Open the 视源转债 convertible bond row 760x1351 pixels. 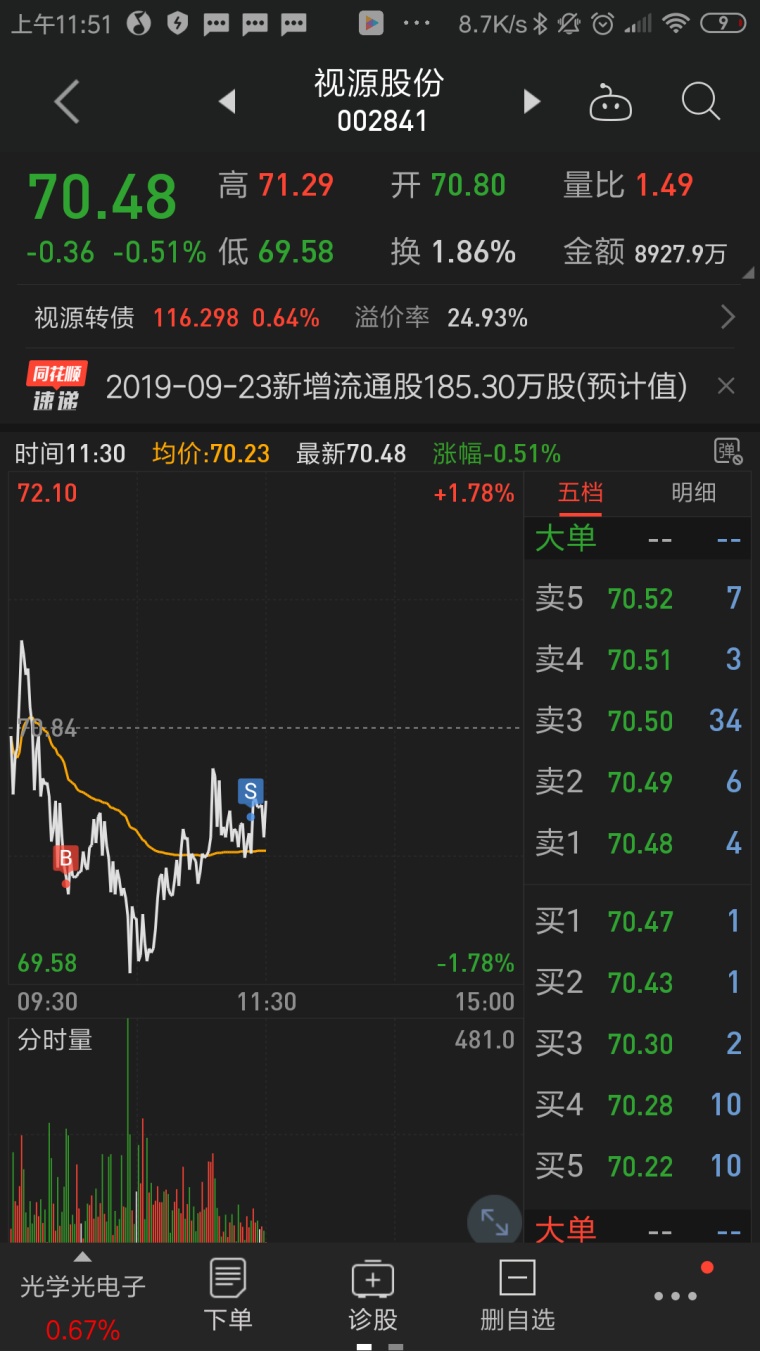tap(380, 318)
